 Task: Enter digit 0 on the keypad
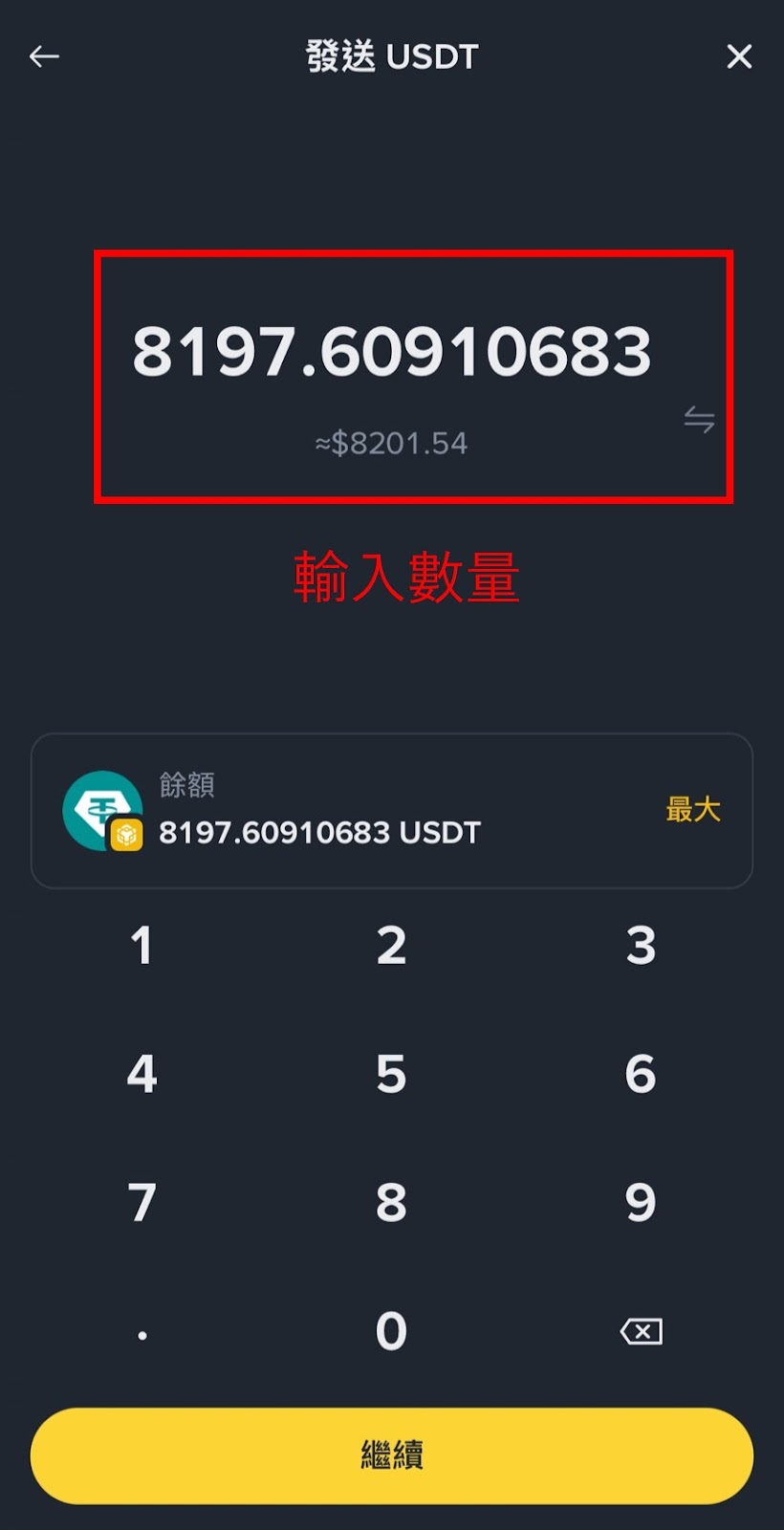[391, 1330]
